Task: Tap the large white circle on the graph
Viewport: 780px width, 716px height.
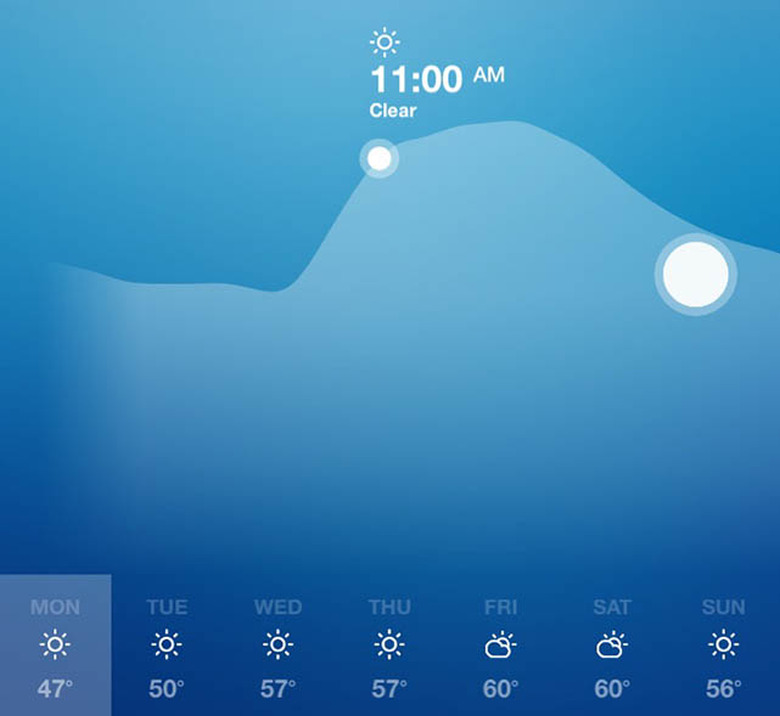Action: coord(696,274)
